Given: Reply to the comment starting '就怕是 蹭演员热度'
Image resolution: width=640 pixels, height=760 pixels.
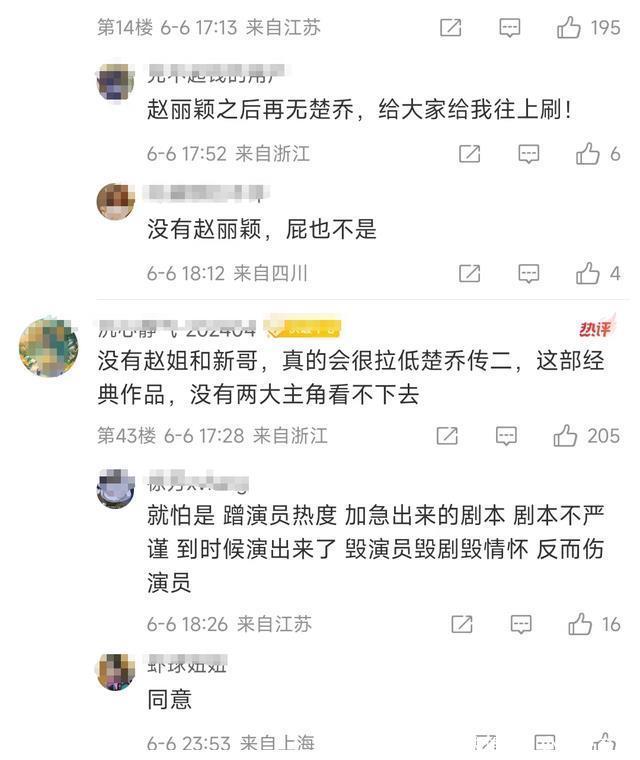Looking at the screenshot, I should pyautogui.click(x=521, y=624).
